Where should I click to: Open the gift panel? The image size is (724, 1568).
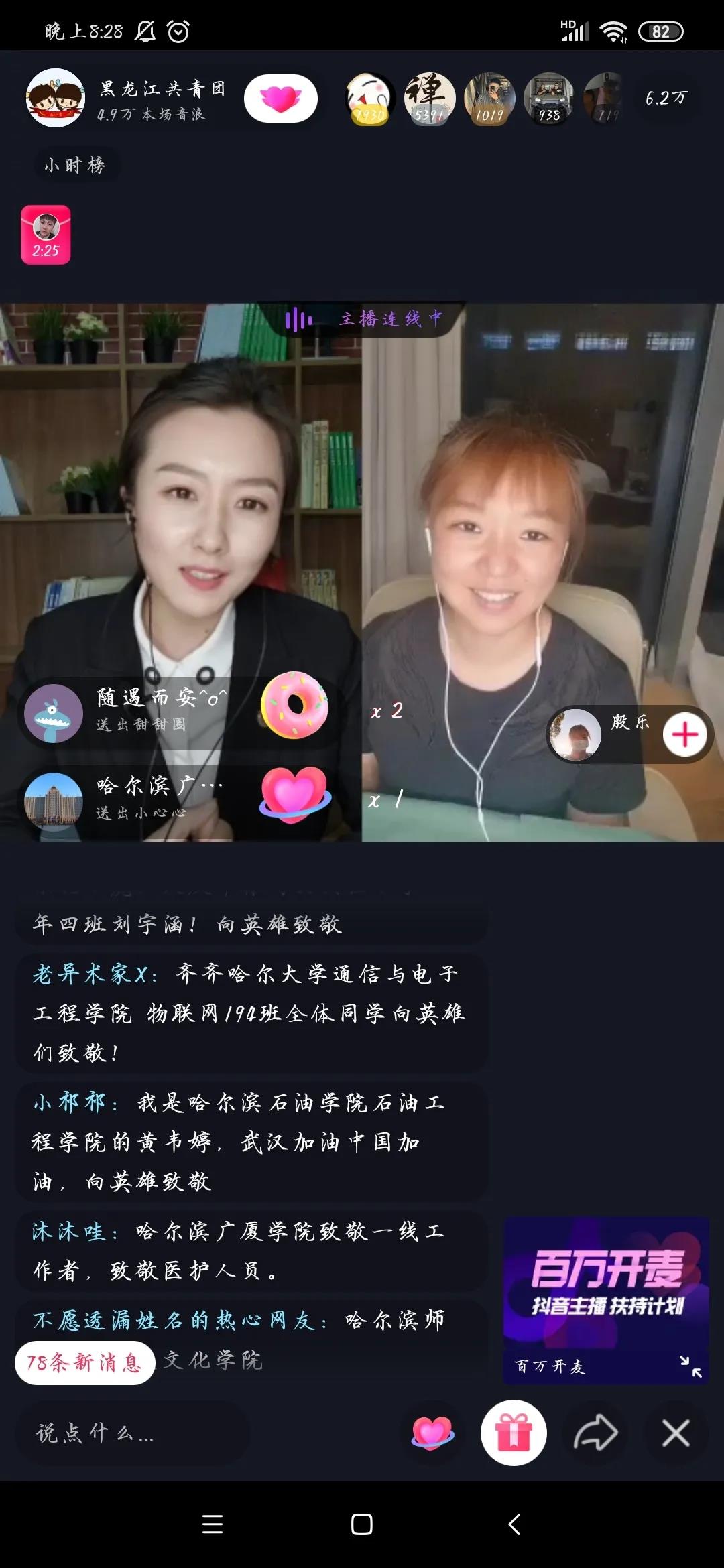[x=514, y=1433]
